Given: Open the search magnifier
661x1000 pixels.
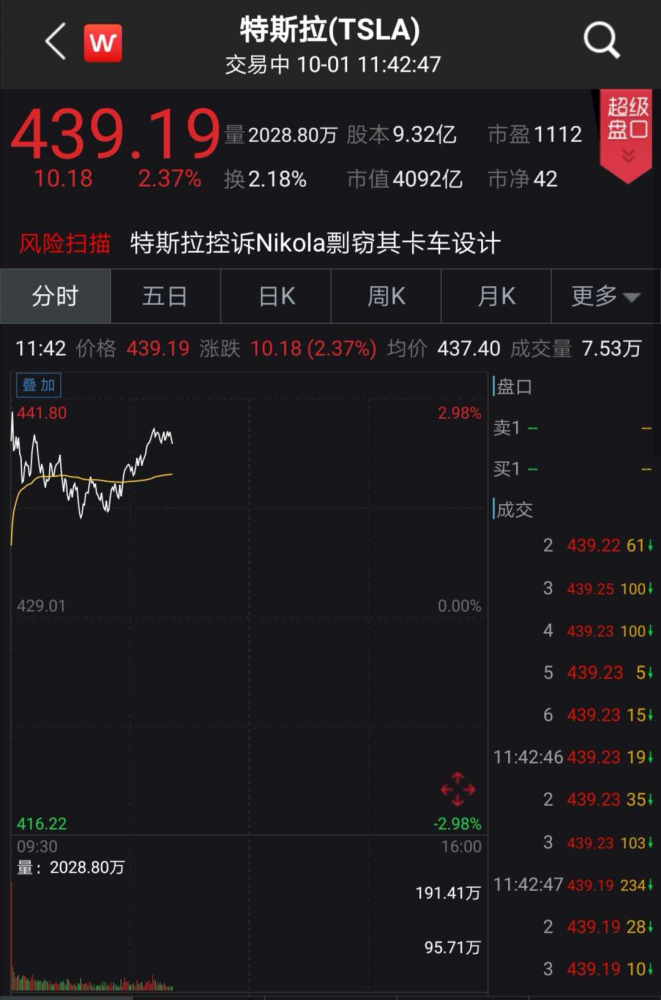Looking at the screenshot, I should 601,41.
